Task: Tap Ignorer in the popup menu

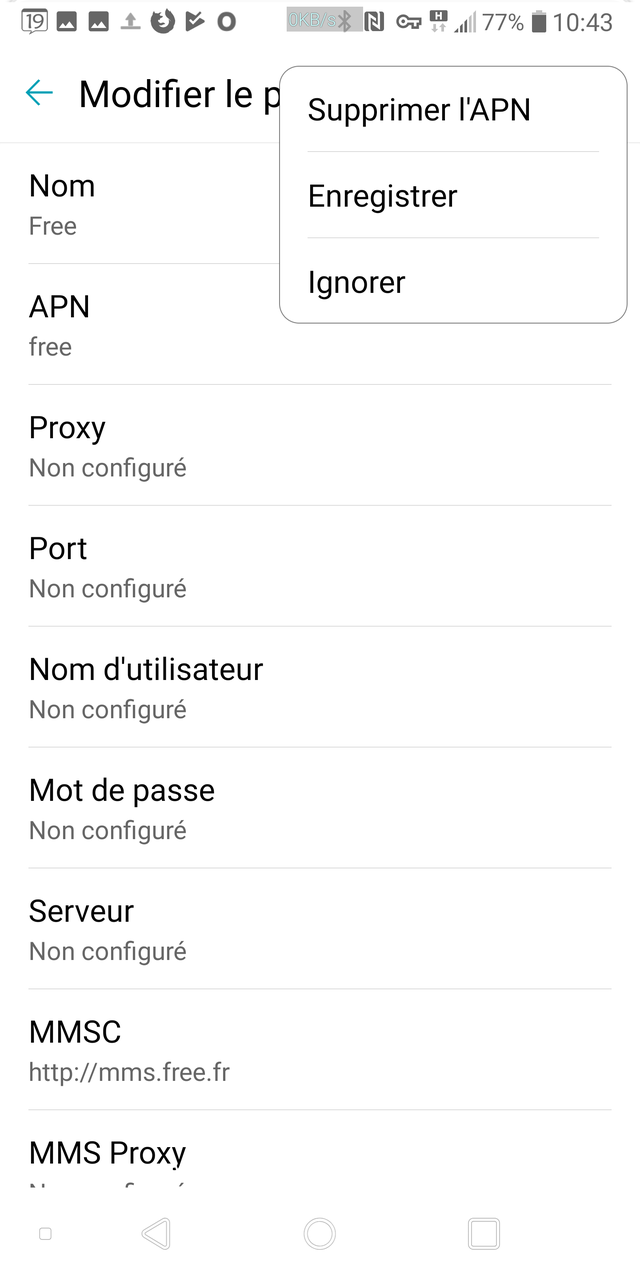Action: [x=453, y=281]
